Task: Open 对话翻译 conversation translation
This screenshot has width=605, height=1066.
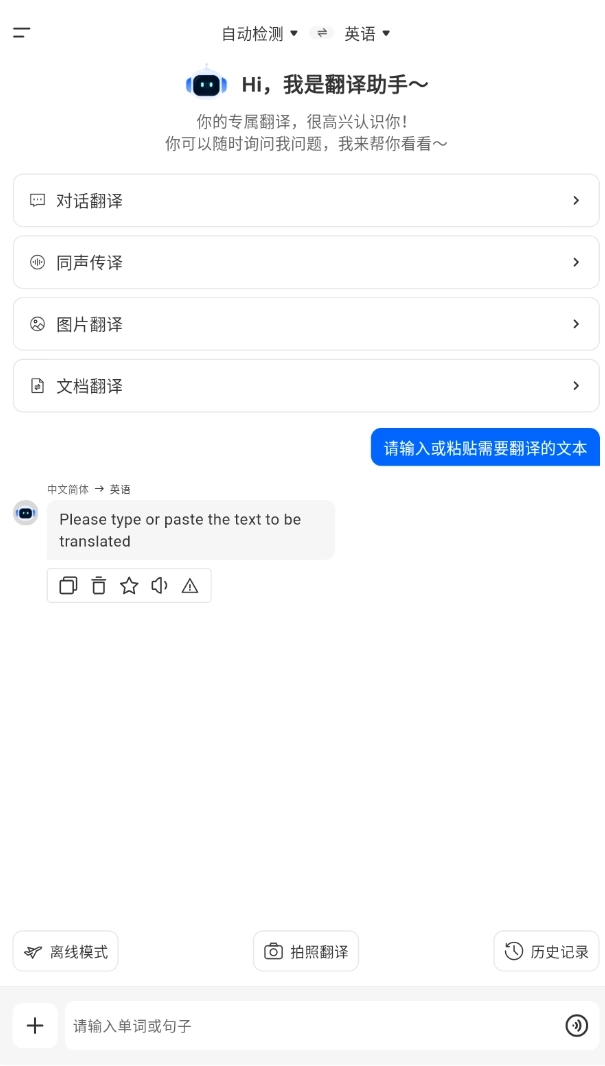Action: [x=306, y=201]
